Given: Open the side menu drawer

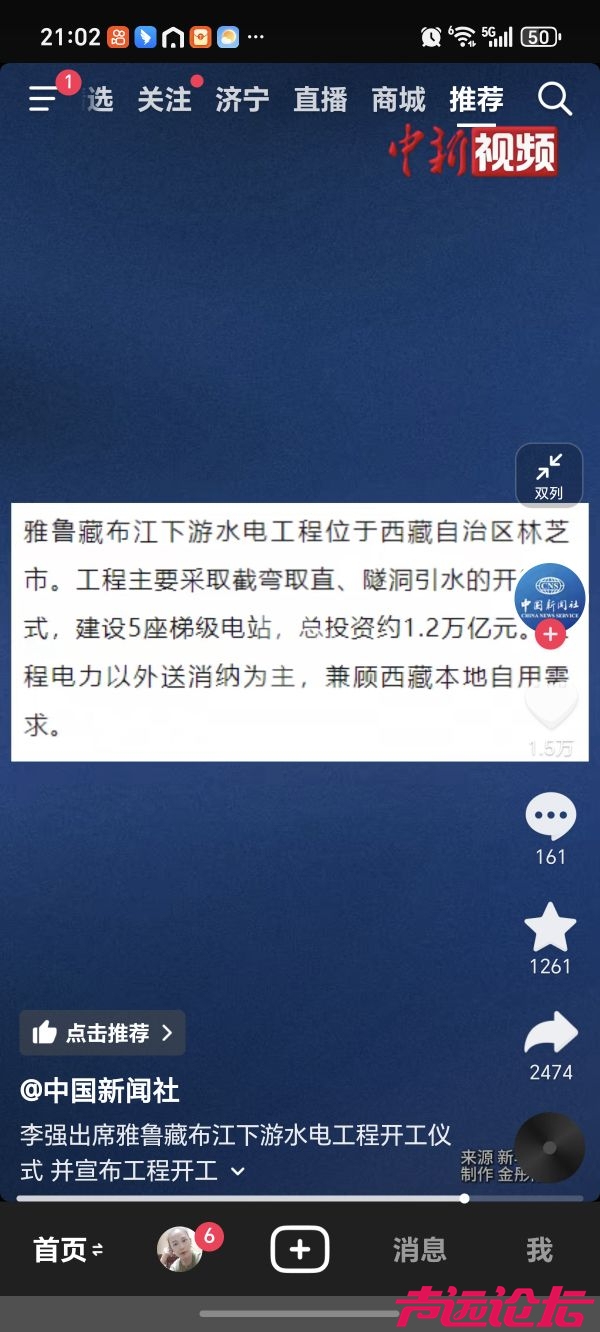Looking at the screenshot, I should [x=43, y=98].
